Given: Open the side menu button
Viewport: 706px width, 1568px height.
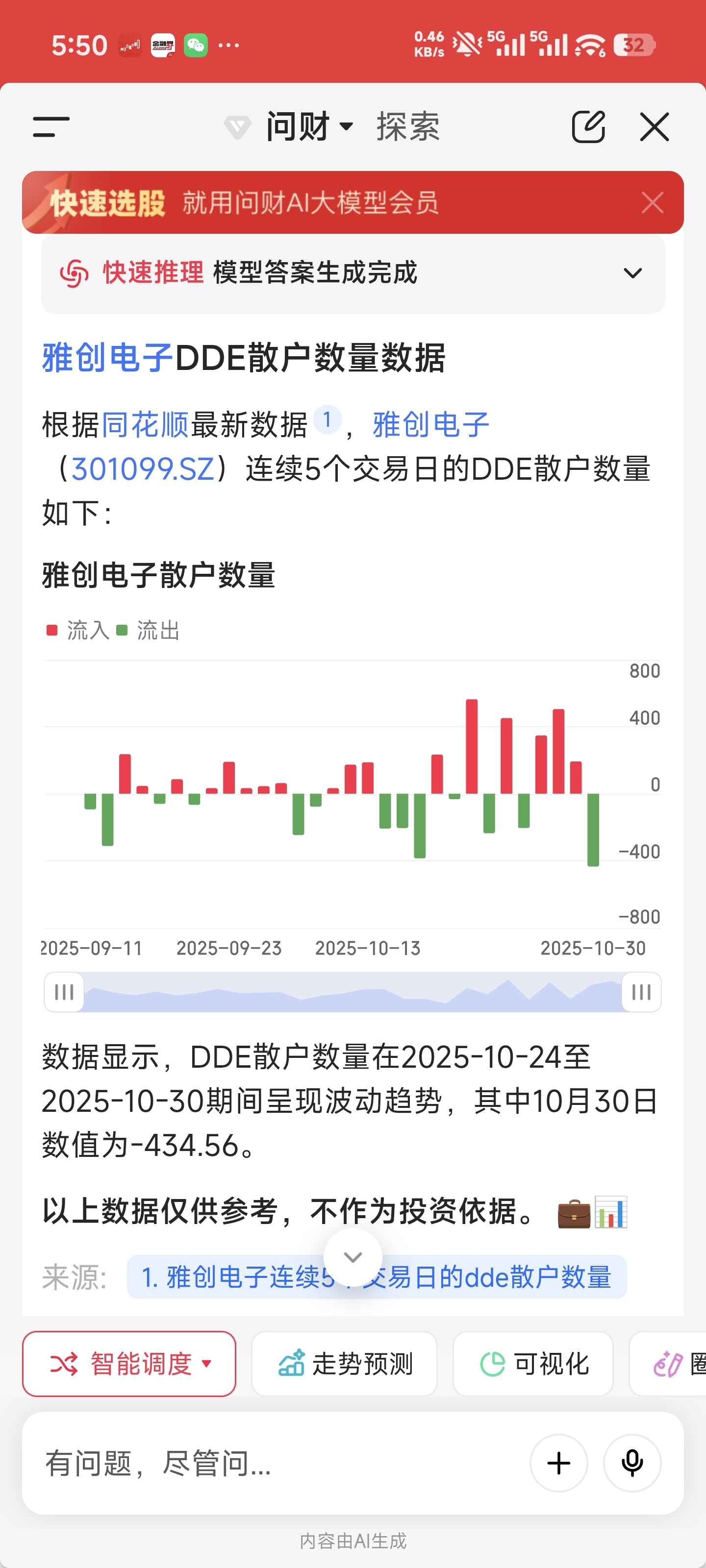Looking at the screenshot, I should click(51, 126).
